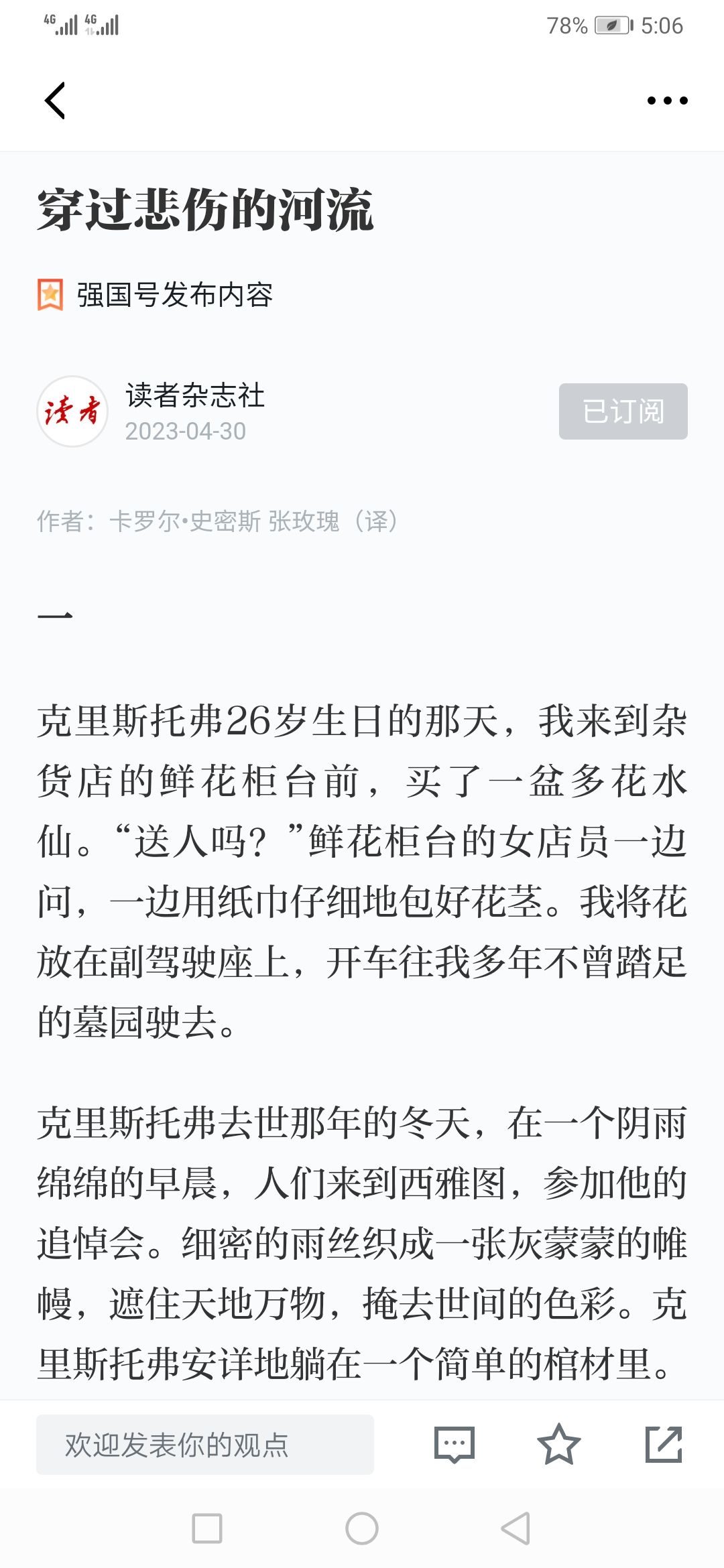Viewport: 724px width, 1568px height.
Task: Share the article via share icon
Action: [x=664, y=1445]
